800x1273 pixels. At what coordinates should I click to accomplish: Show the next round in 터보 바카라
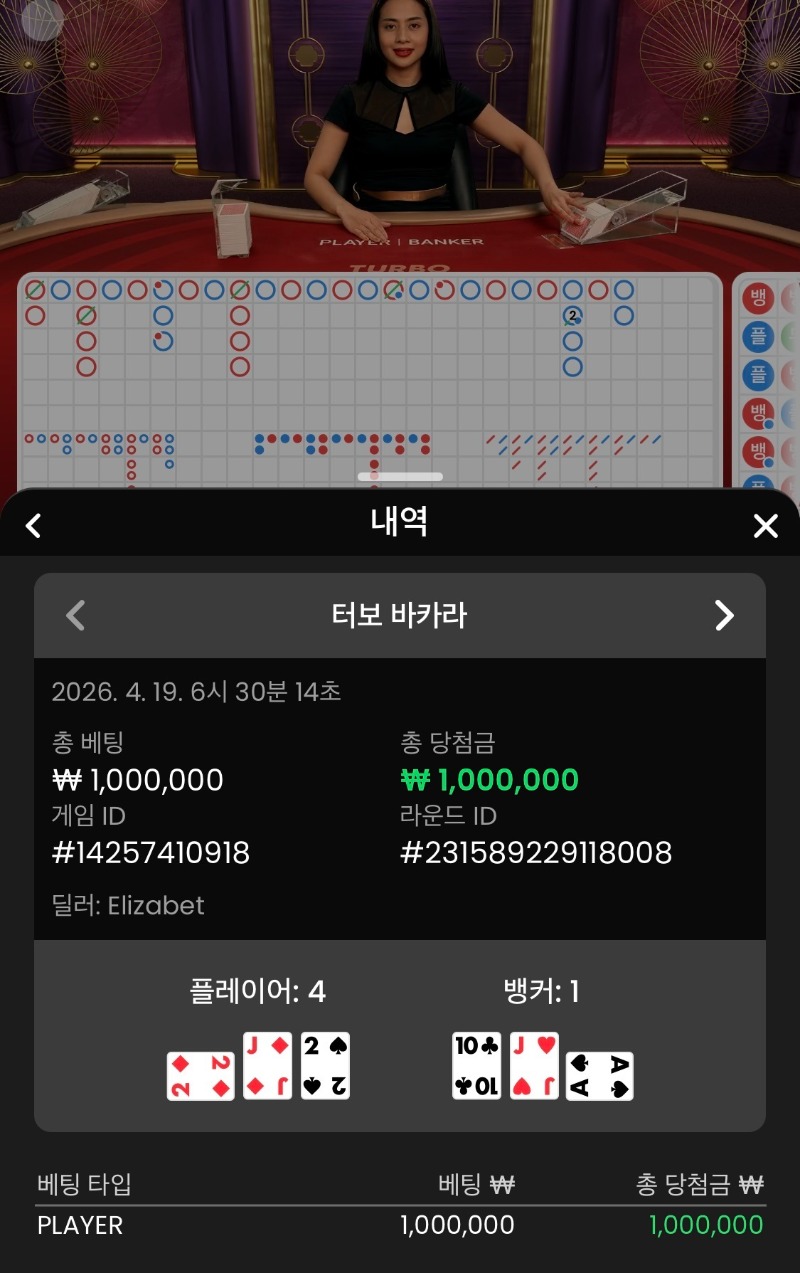724,615
